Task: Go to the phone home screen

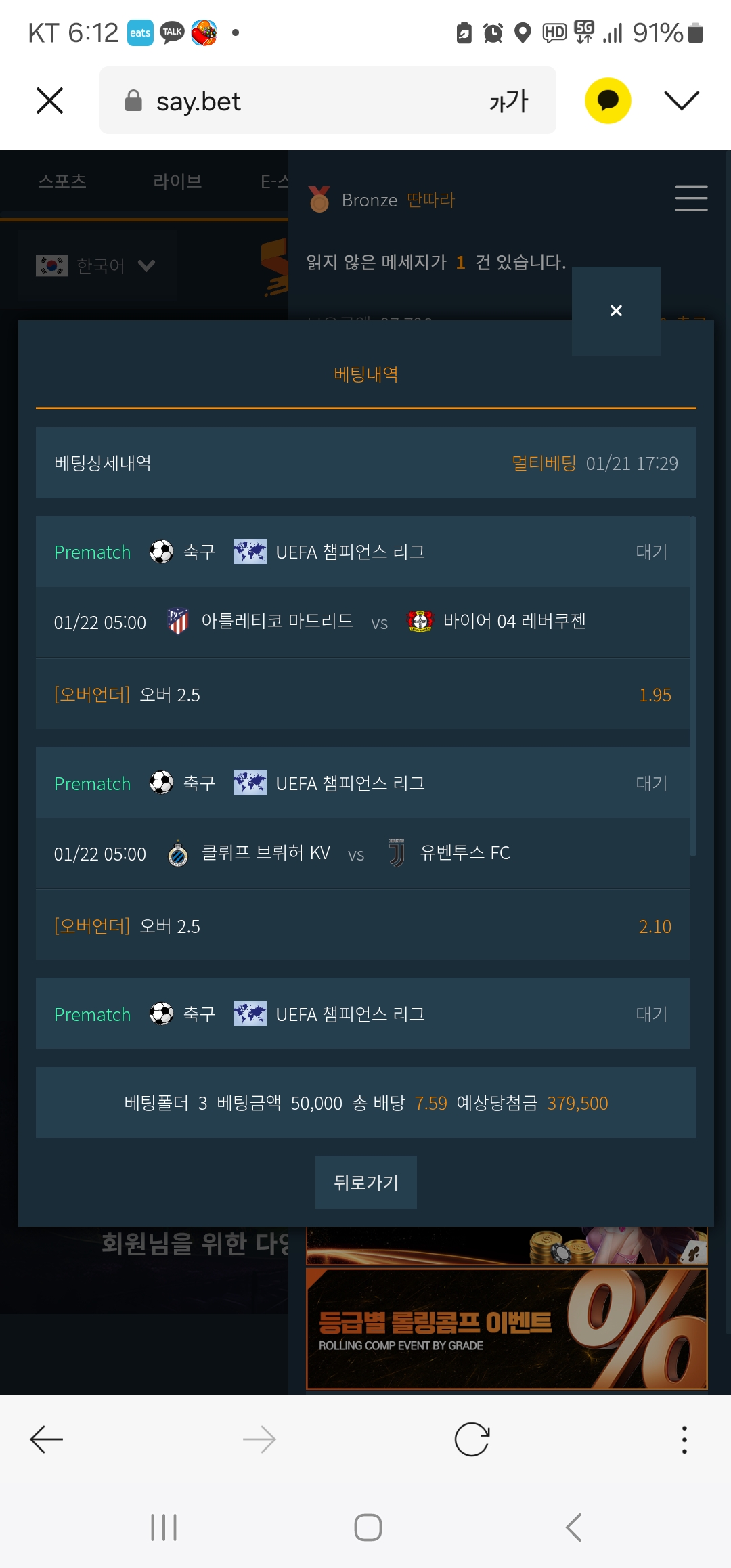Action: [368, 1527]
